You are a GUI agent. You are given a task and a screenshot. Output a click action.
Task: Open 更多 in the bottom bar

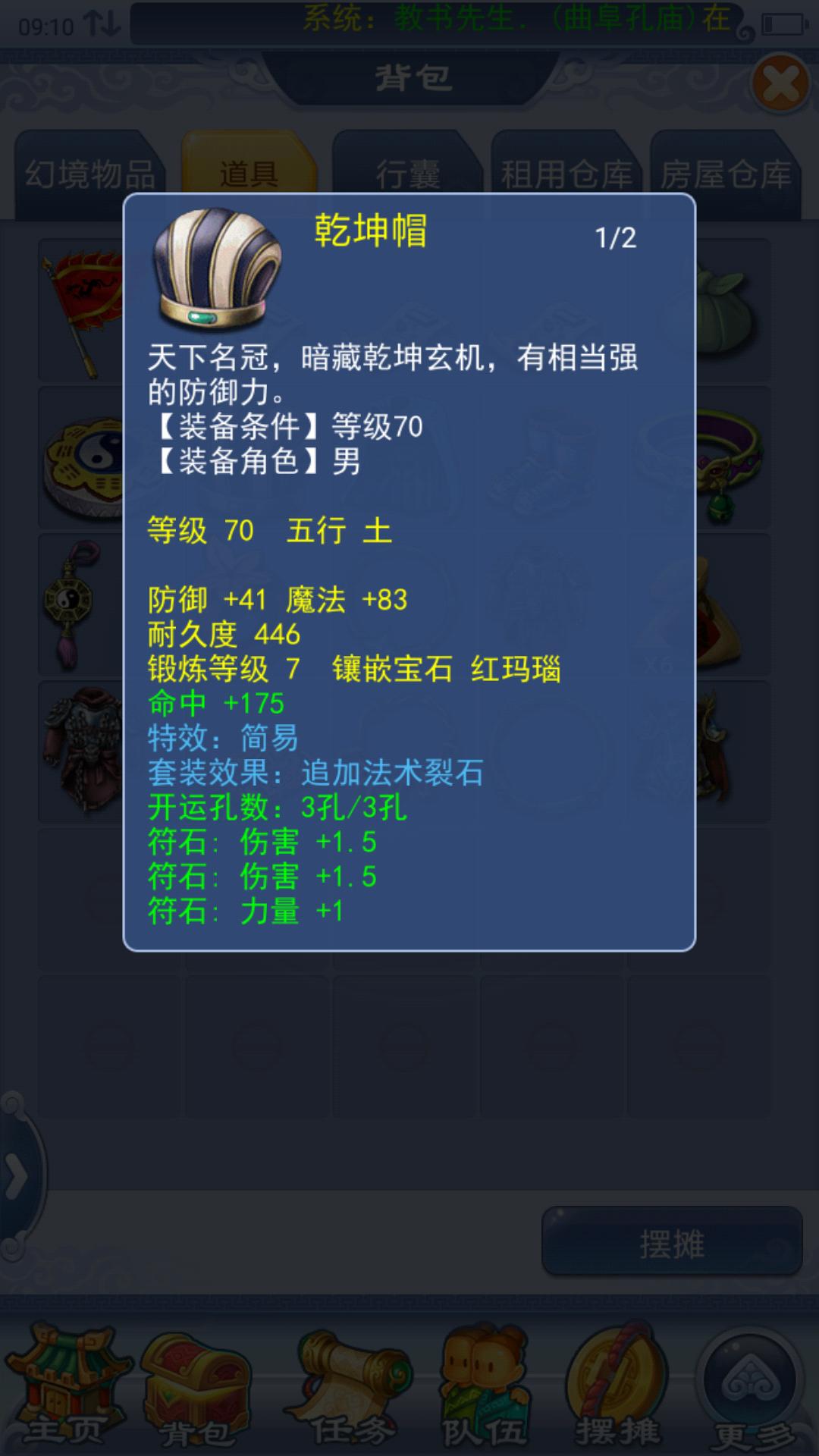point(751,1388)
